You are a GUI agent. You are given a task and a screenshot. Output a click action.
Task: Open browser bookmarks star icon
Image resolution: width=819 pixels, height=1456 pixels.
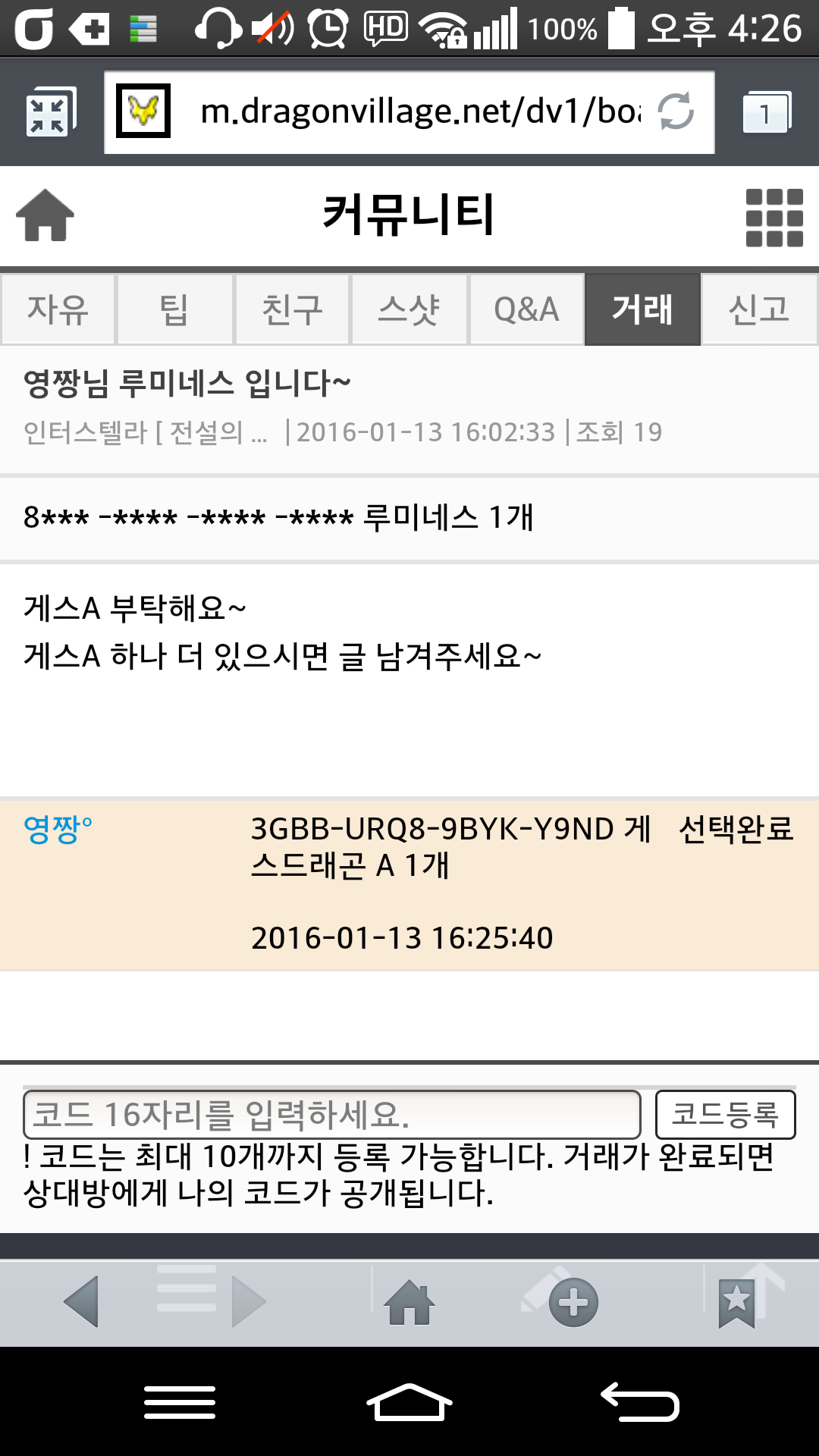click(737, 1303)
